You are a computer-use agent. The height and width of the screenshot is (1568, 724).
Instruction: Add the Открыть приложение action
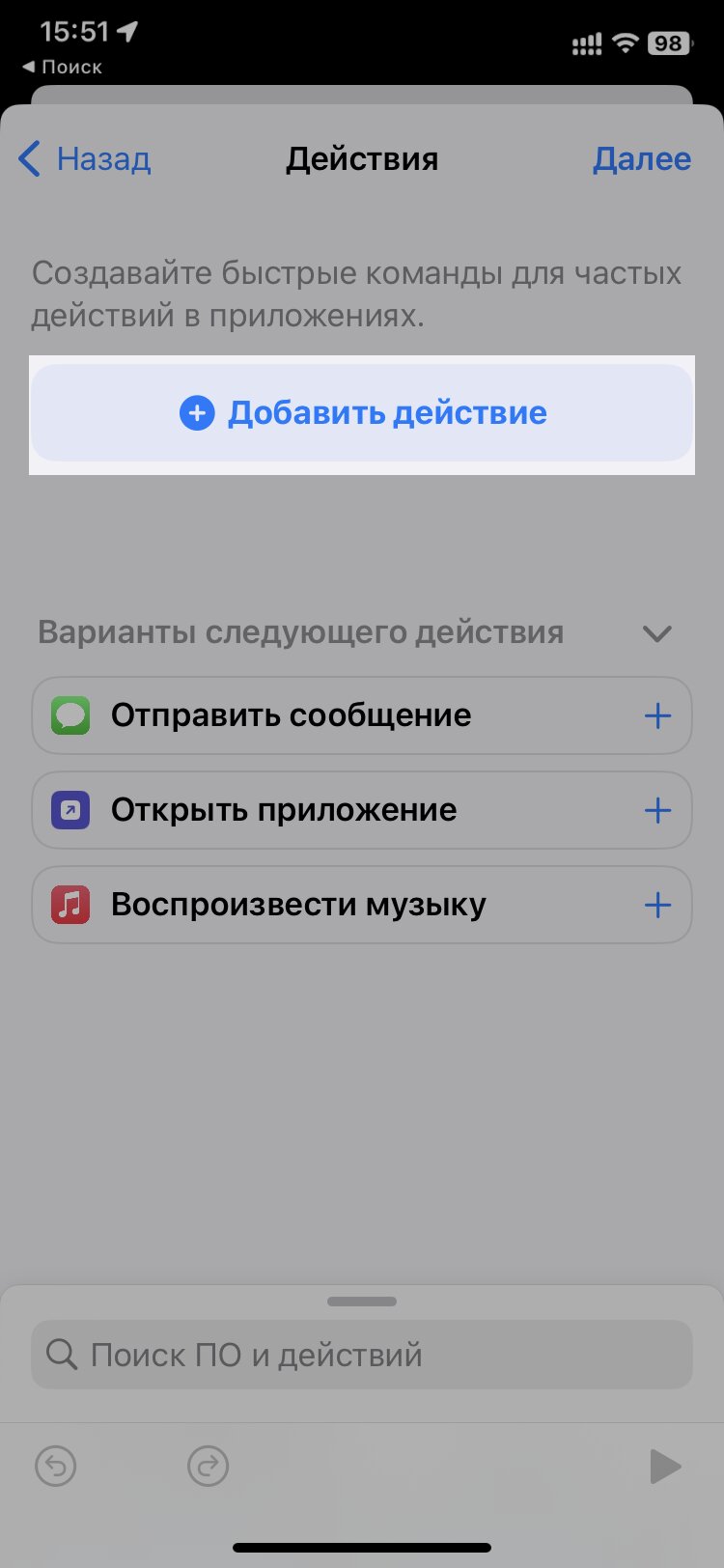pyautogui.click(x=657, y=810)
